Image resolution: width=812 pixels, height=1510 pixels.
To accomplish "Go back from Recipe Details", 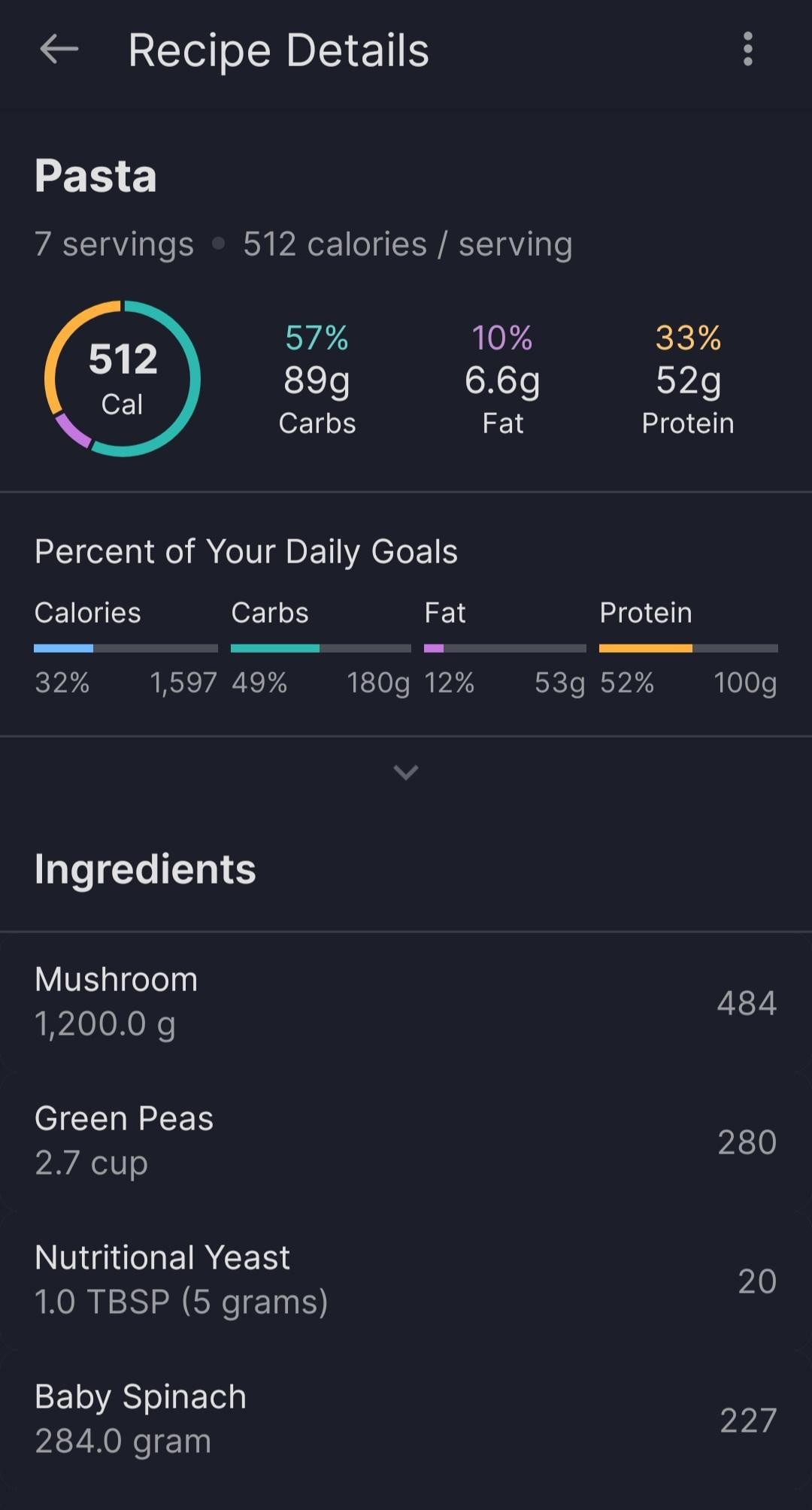I will pos(59,50).
